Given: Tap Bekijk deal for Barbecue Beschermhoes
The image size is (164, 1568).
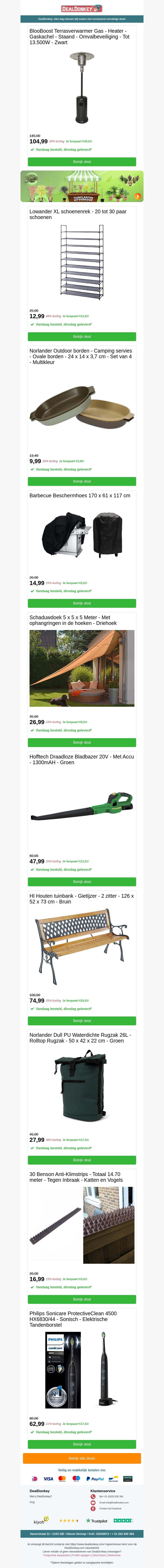Looking at the screenshot, I should [x=82, y=603].
